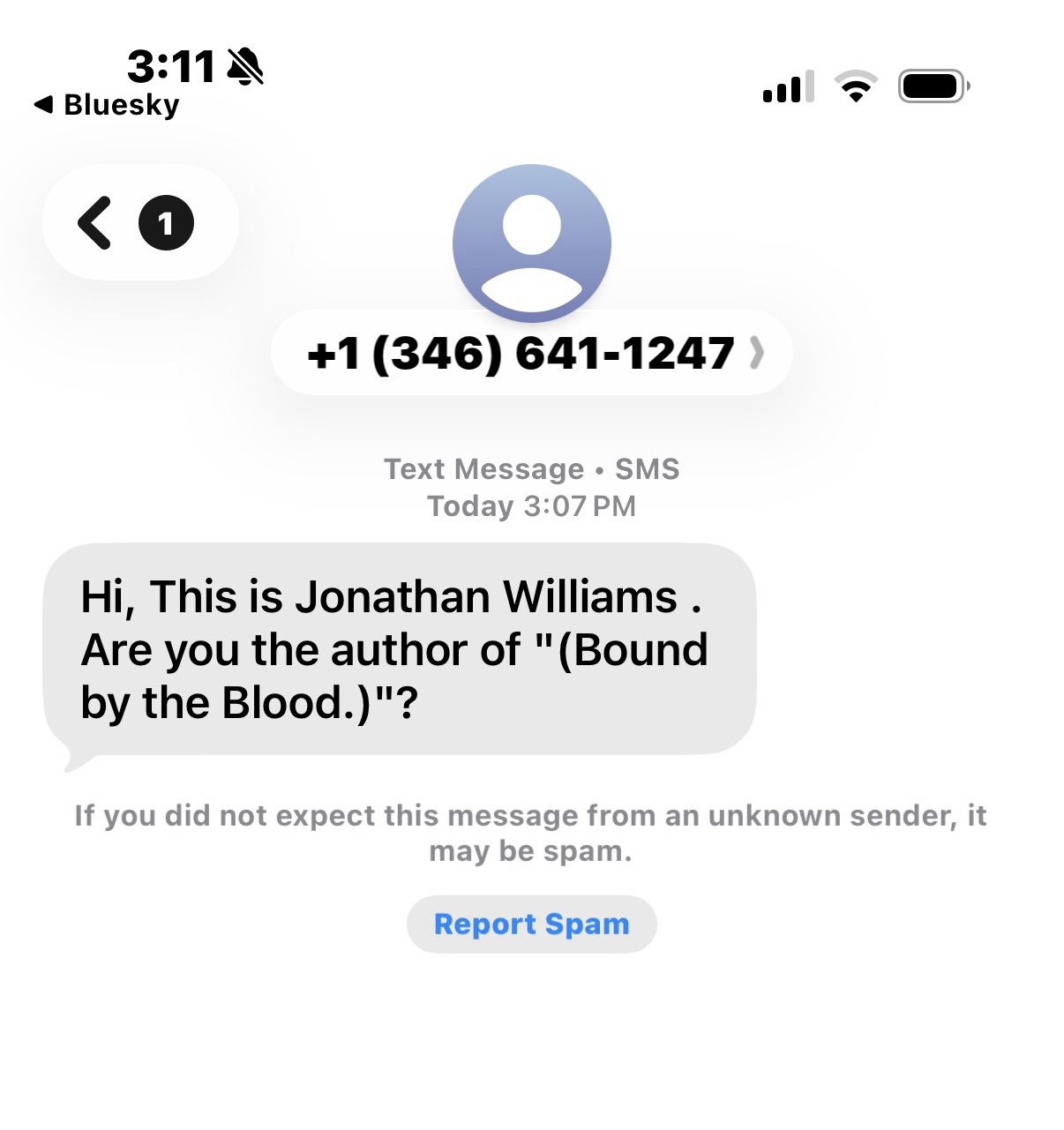Open contact details for +1 (346) 641-1247
Viewport: 1064px width, 1130px height.
click(531, 354)
